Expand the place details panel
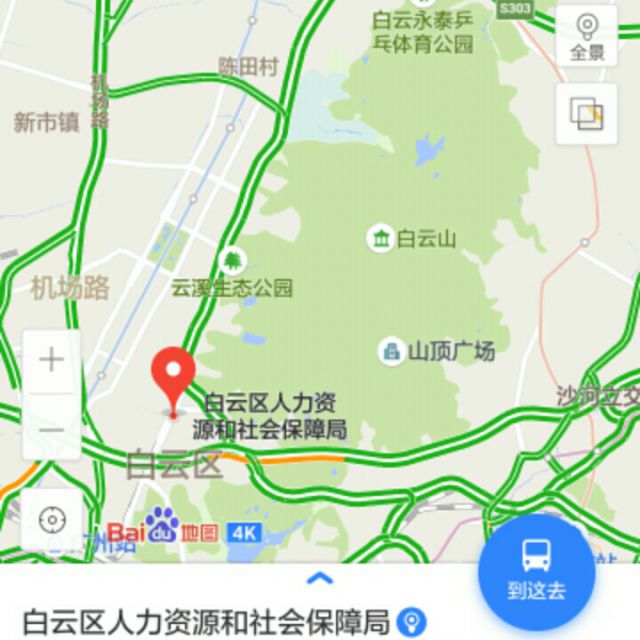Image resolution: width=640 pixels, height=640 pixels. pos(319,578)
